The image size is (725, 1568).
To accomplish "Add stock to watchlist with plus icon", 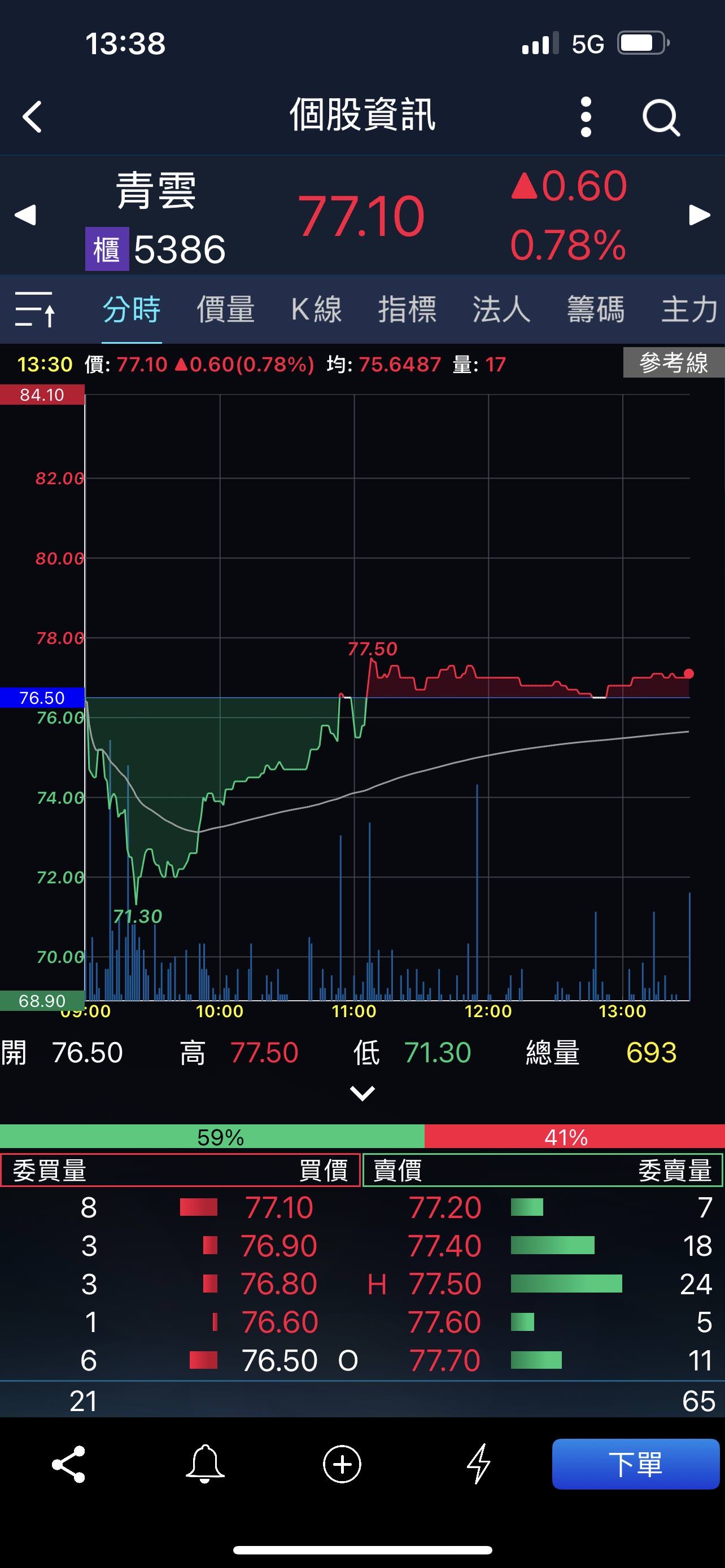I will pyautogui.click(x=342, y=1464).
